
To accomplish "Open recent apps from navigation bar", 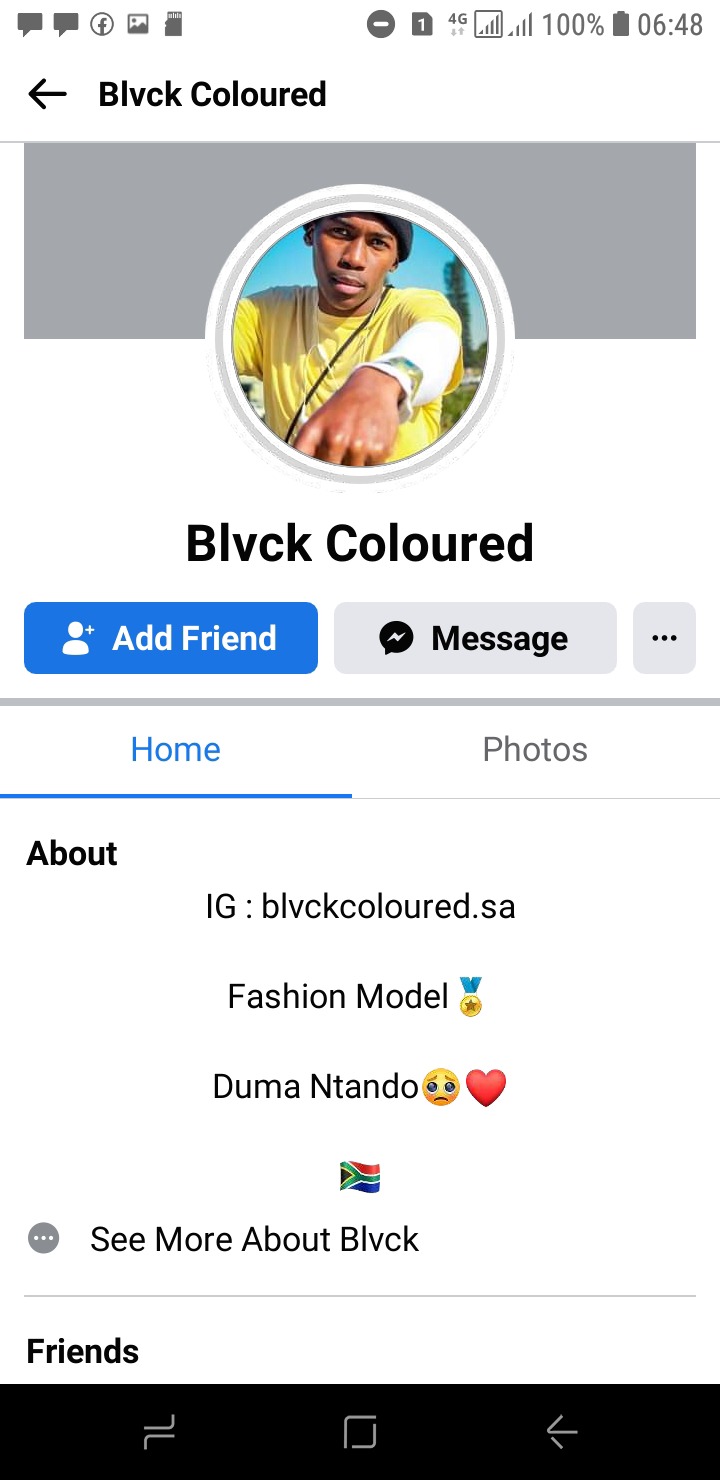I will [159, 1433].
